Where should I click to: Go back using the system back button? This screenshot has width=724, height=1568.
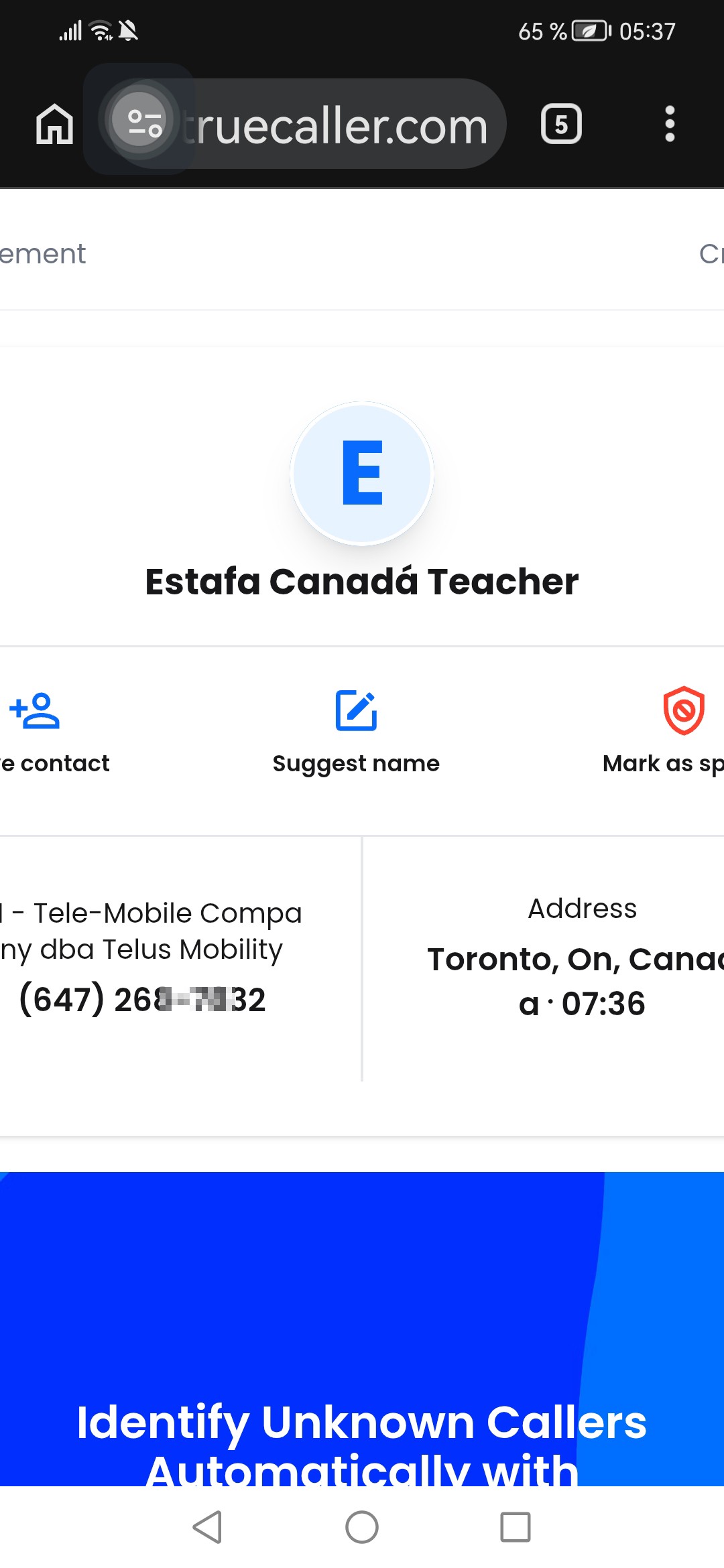point(208,1527)
